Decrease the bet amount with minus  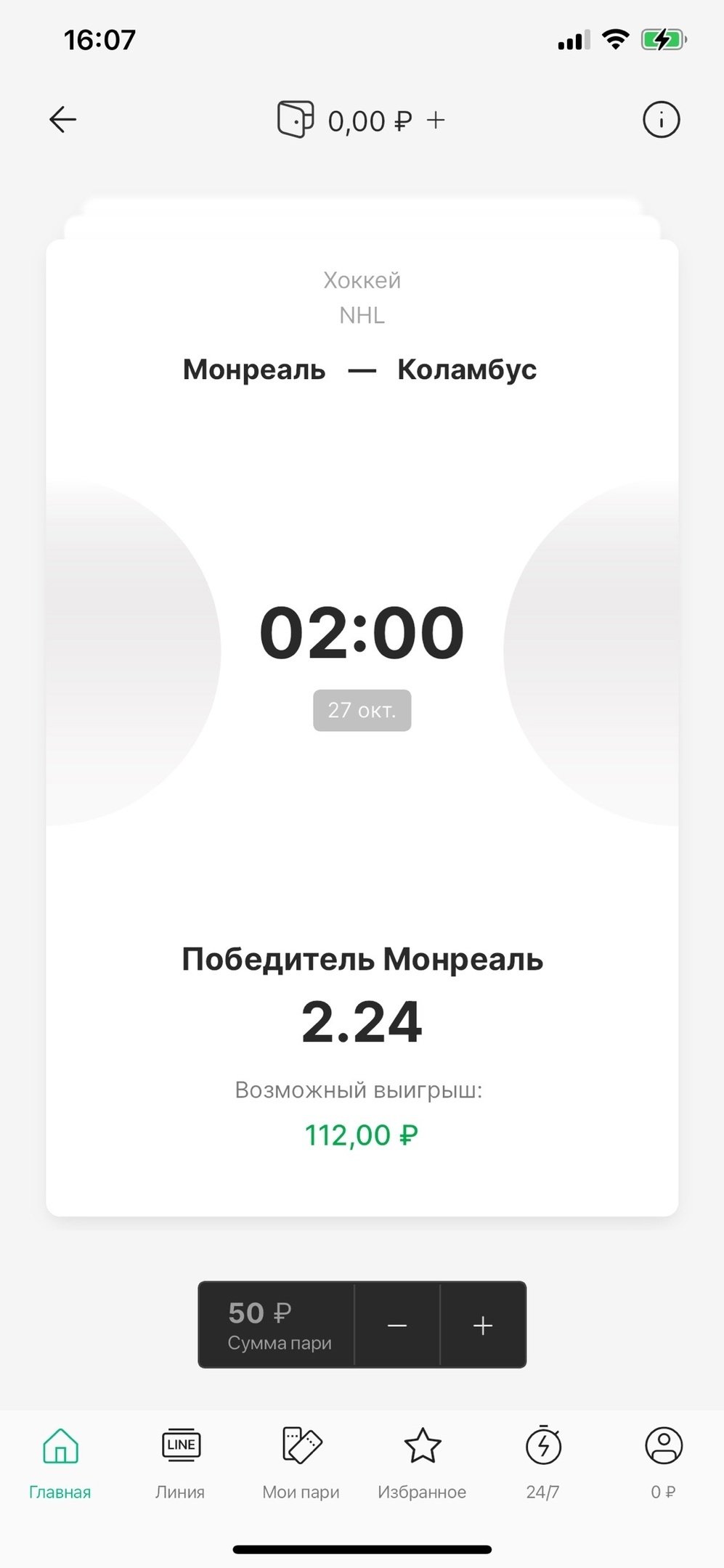(397, 1326)
